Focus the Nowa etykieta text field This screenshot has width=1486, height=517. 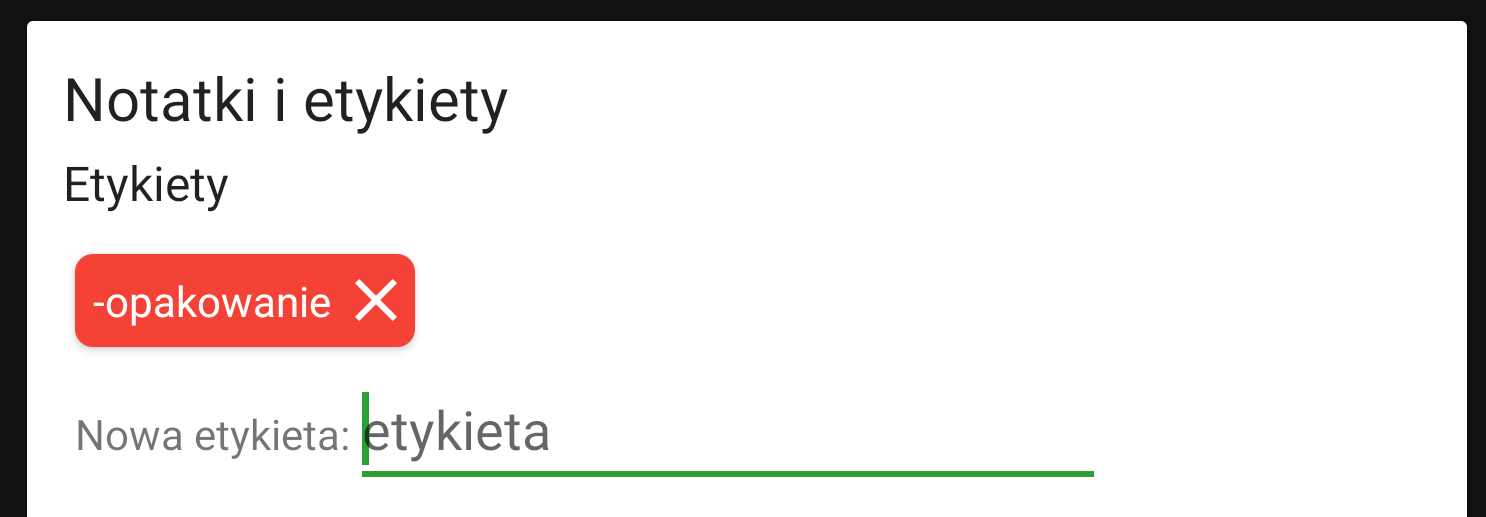click(x=727, y=435)
